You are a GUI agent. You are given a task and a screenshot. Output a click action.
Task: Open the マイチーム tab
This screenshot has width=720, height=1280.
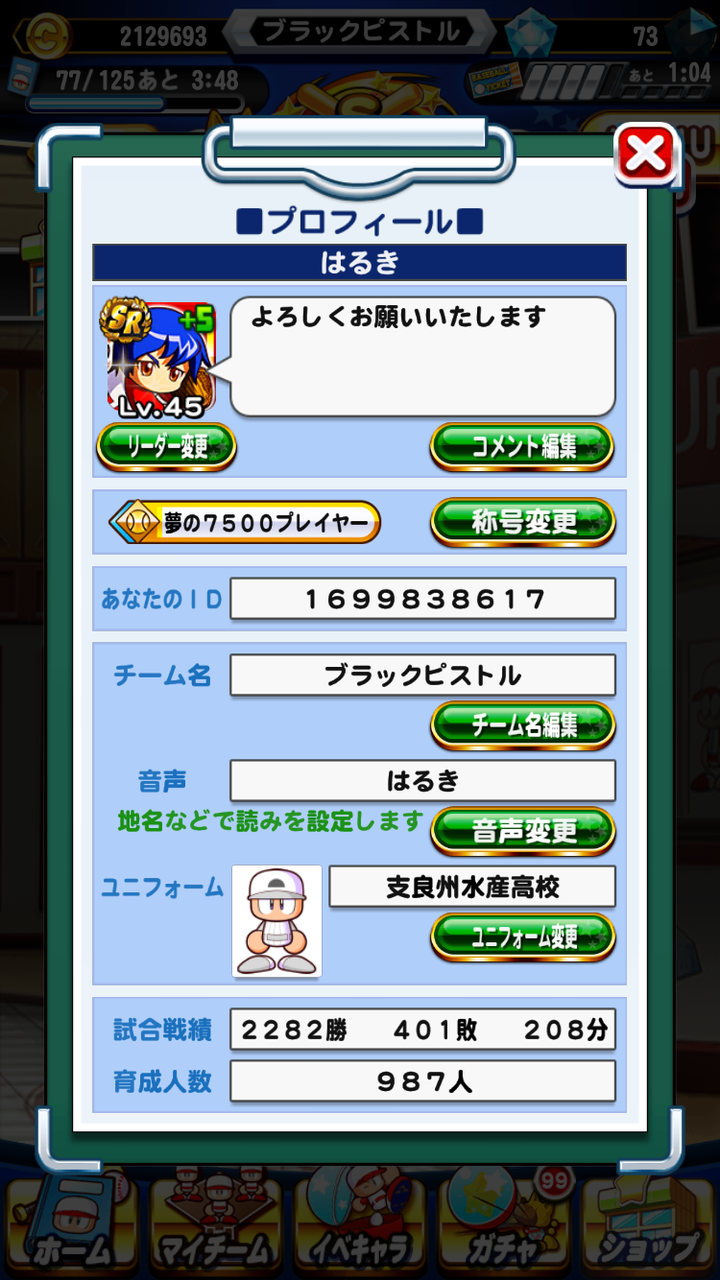pyautogui.click(x=216, y=1222)
